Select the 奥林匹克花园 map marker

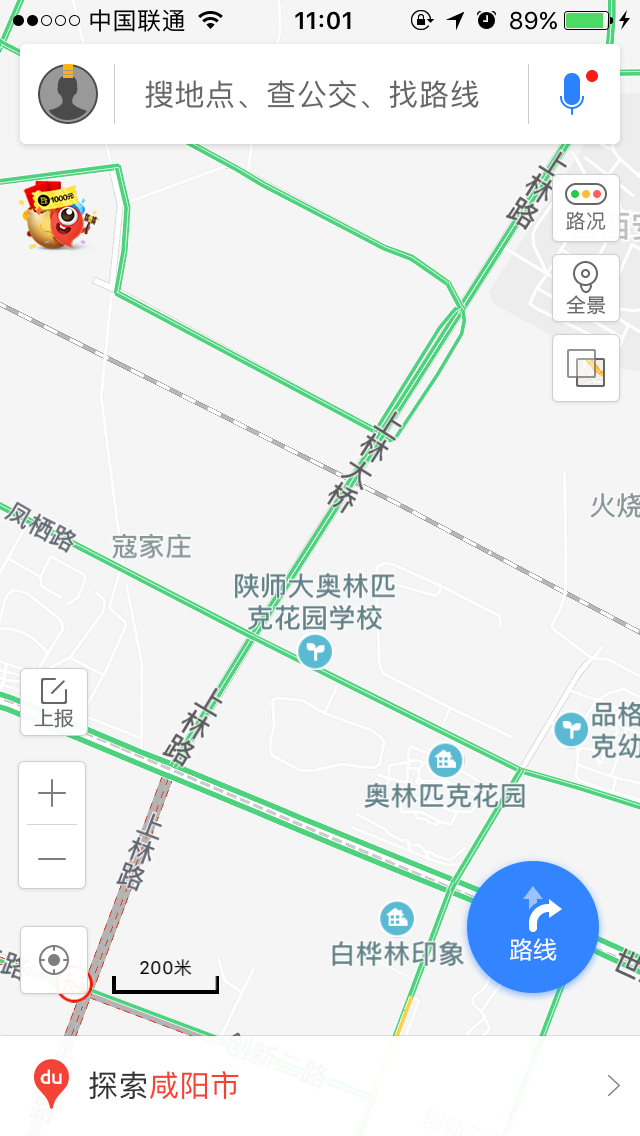click(x=444, y=760)
